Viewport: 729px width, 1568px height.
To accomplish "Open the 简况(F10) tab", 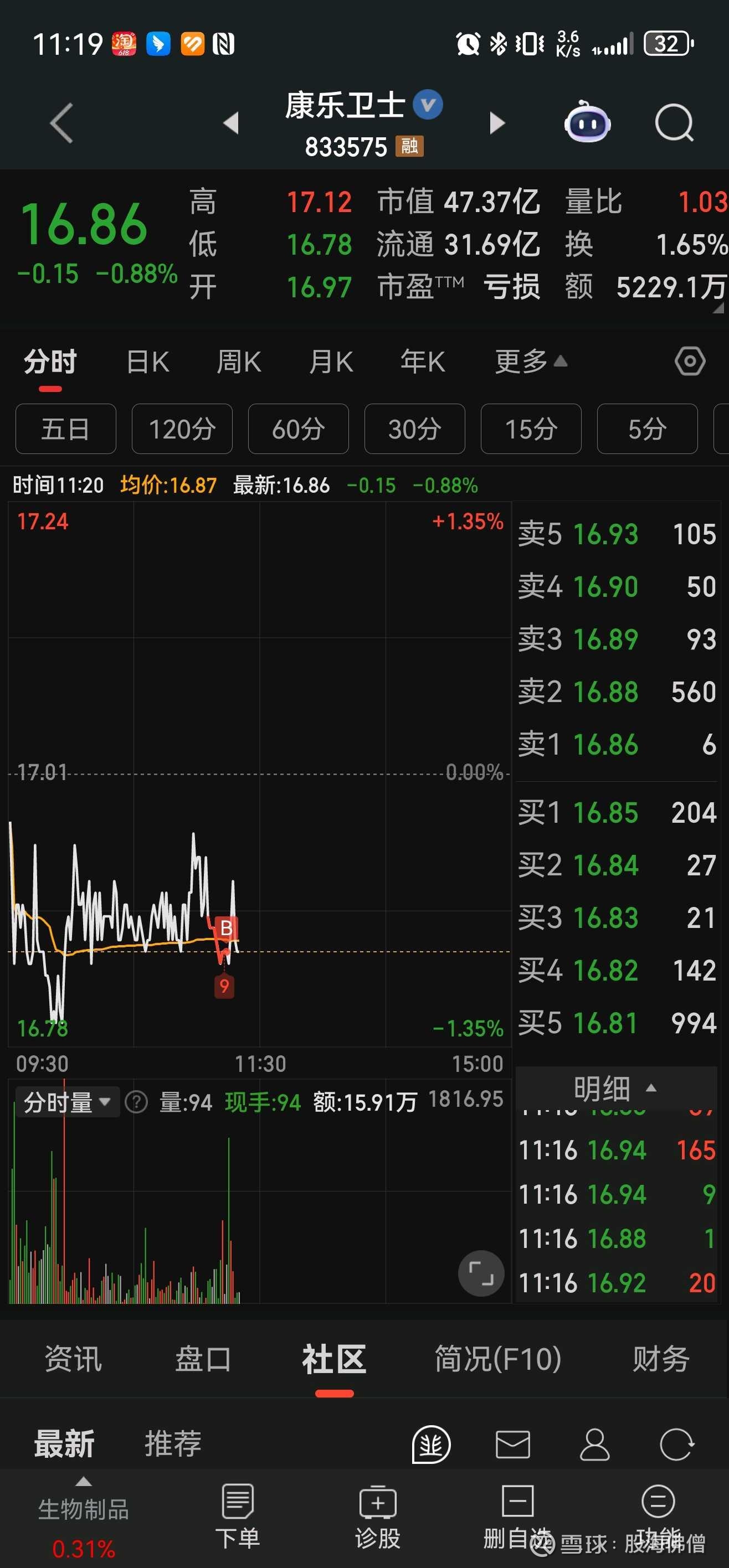I will pyautogui.click(x=497, y=1359).
